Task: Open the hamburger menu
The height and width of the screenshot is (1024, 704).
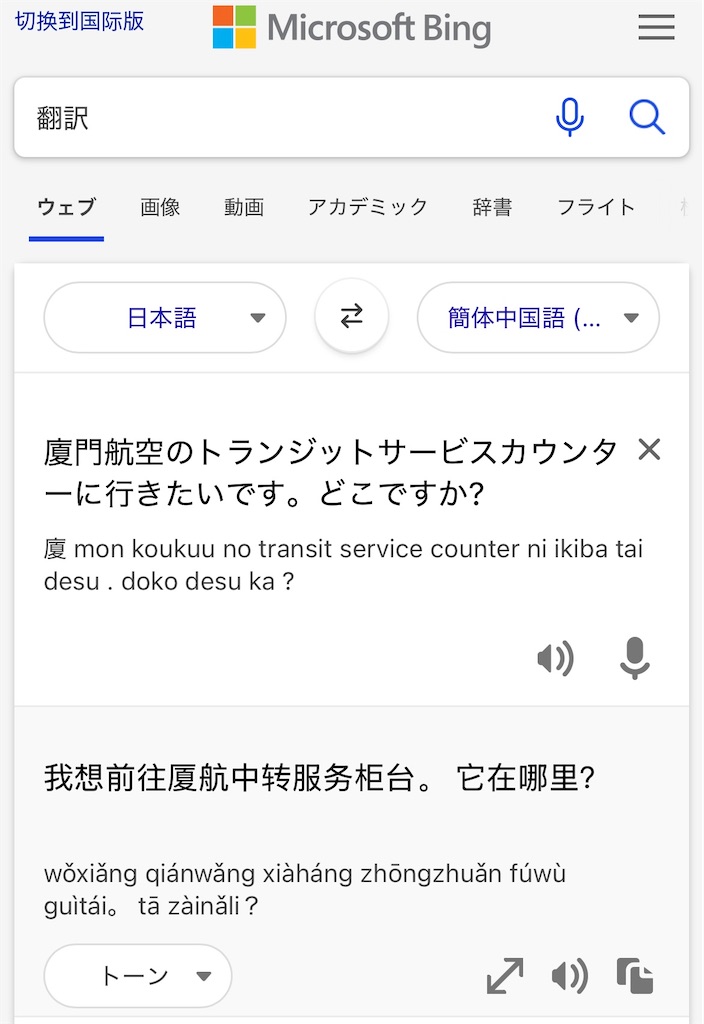Action: click(x=656, y=28)
